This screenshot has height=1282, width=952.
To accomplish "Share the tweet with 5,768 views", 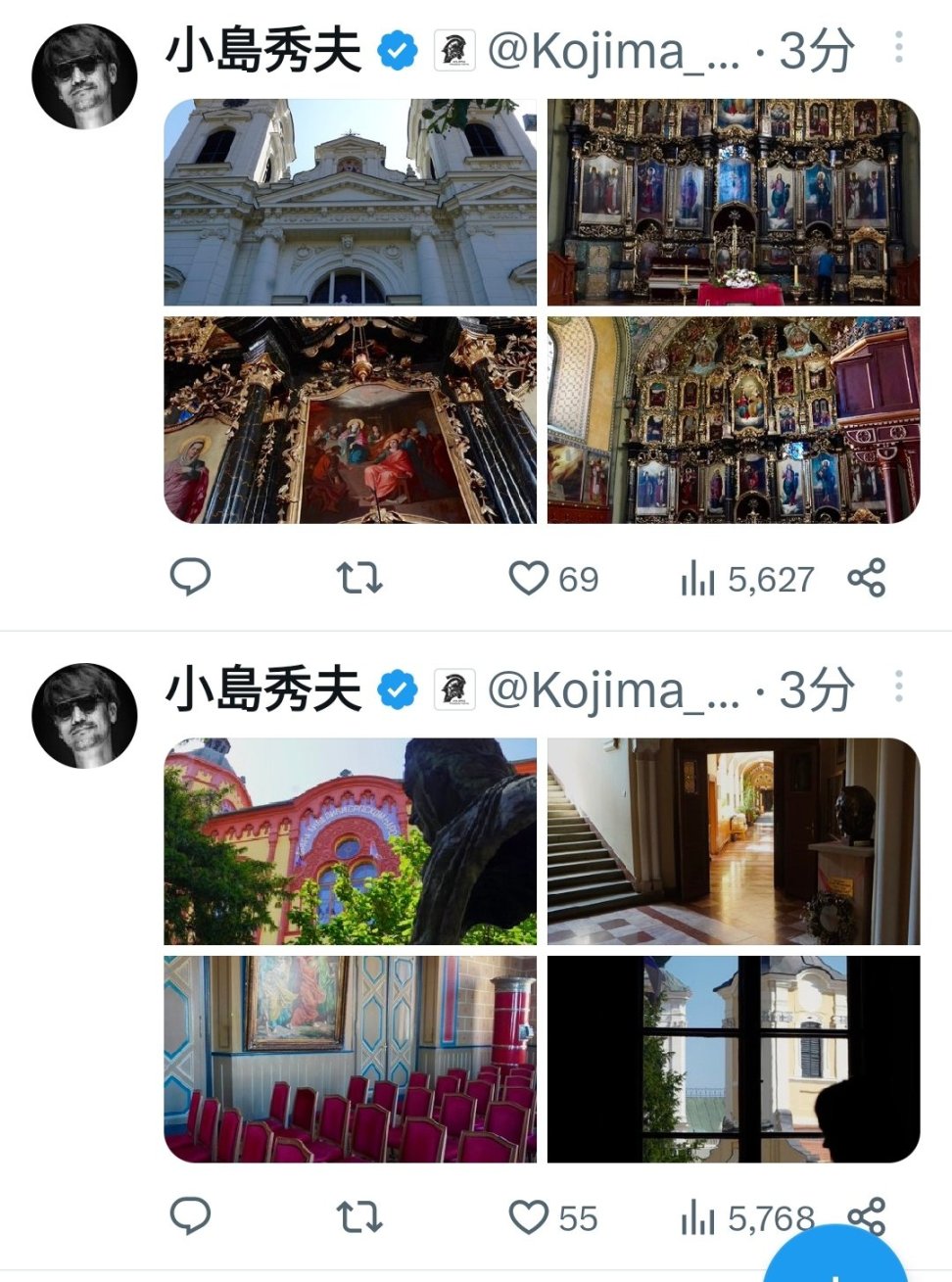I will [867, 1216].
